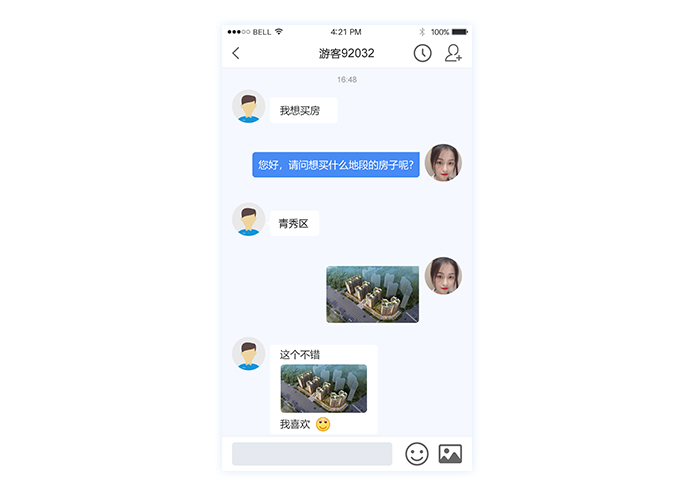Tap the message input field
This screenshot has width=690, height=480.
(x=312, y=454)
